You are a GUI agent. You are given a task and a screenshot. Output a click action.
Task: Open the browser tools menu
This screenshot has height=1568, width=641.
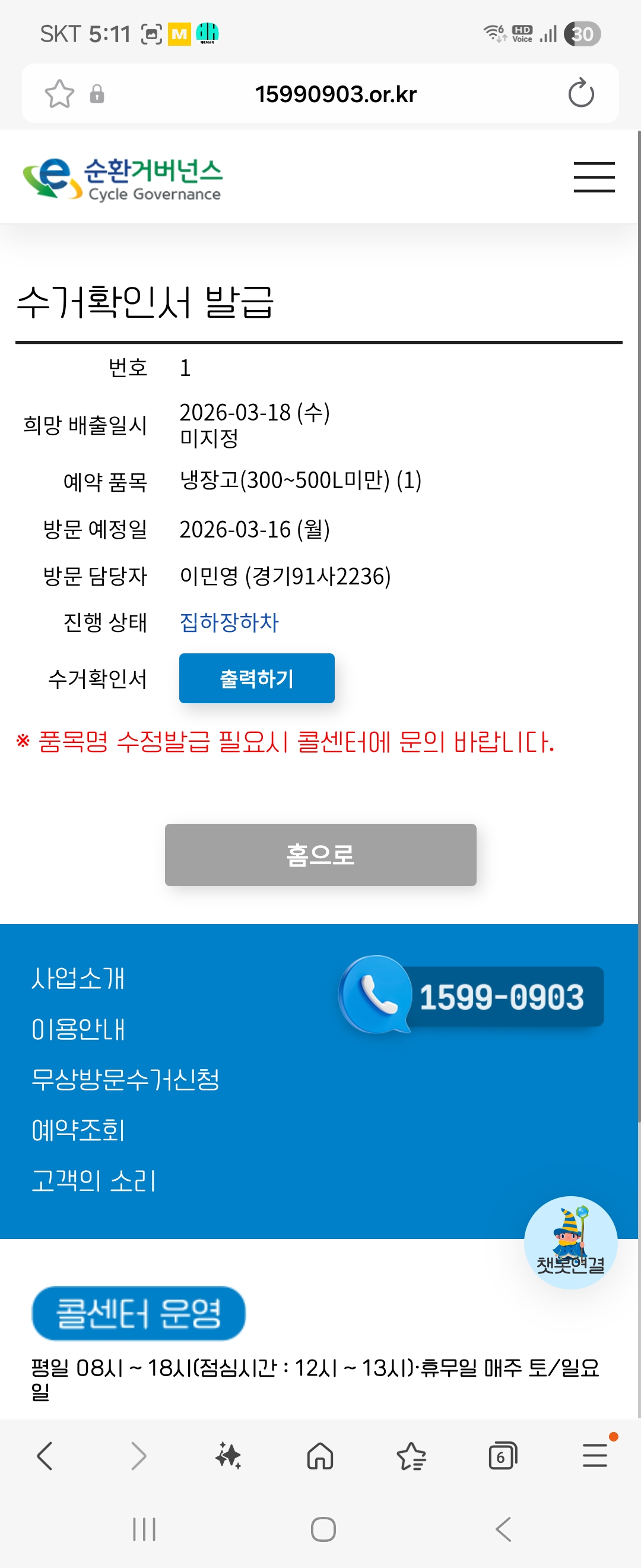click(x=594, y=1456)
